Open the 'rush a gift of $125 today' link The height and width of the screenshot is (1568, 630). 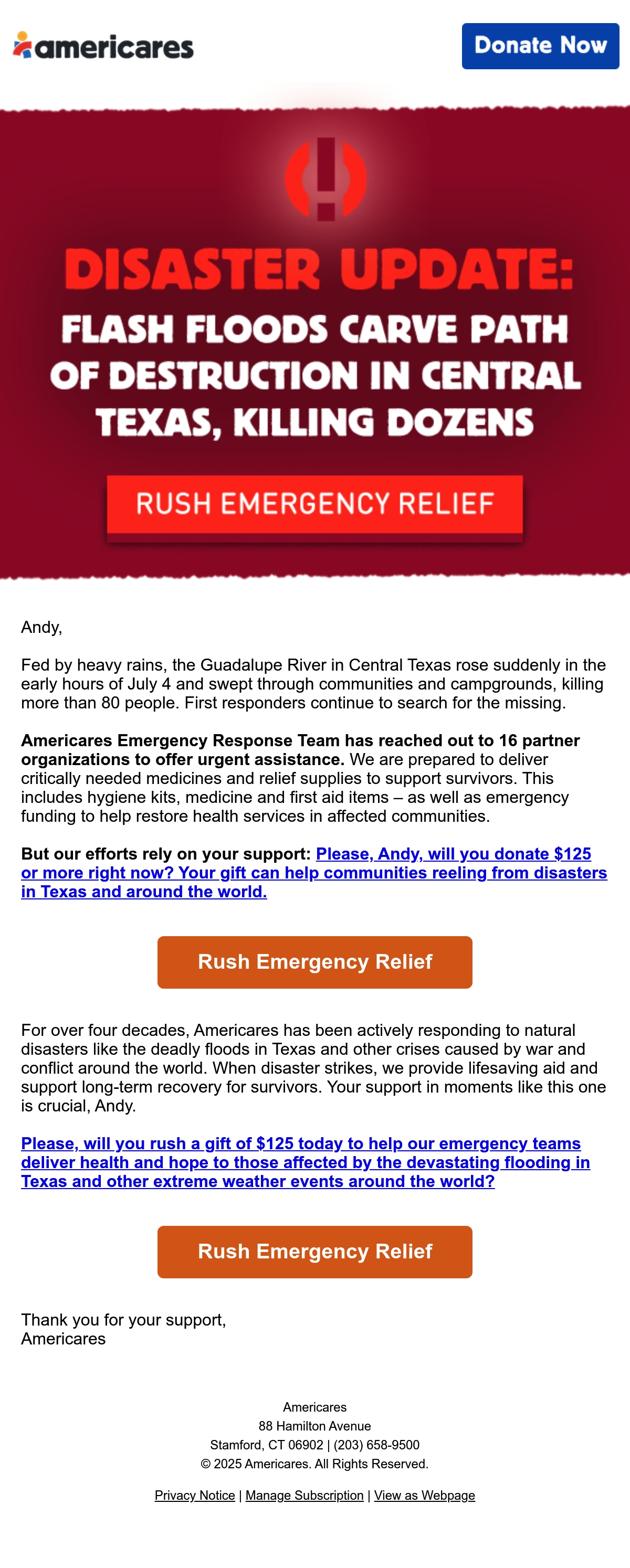click(x=306, y=1162)
